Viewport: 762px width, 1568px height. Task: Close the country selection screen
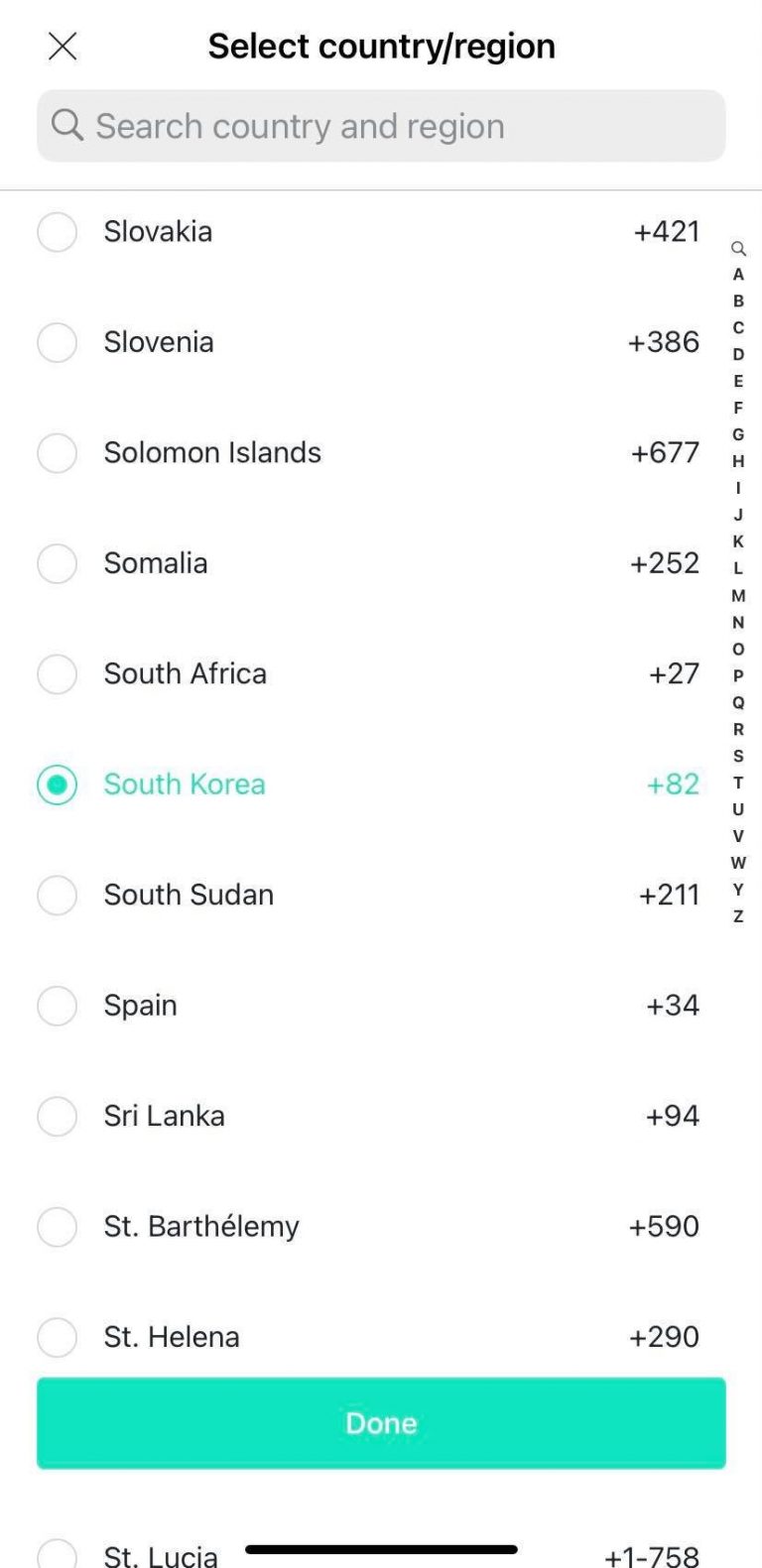coord(63,46)
